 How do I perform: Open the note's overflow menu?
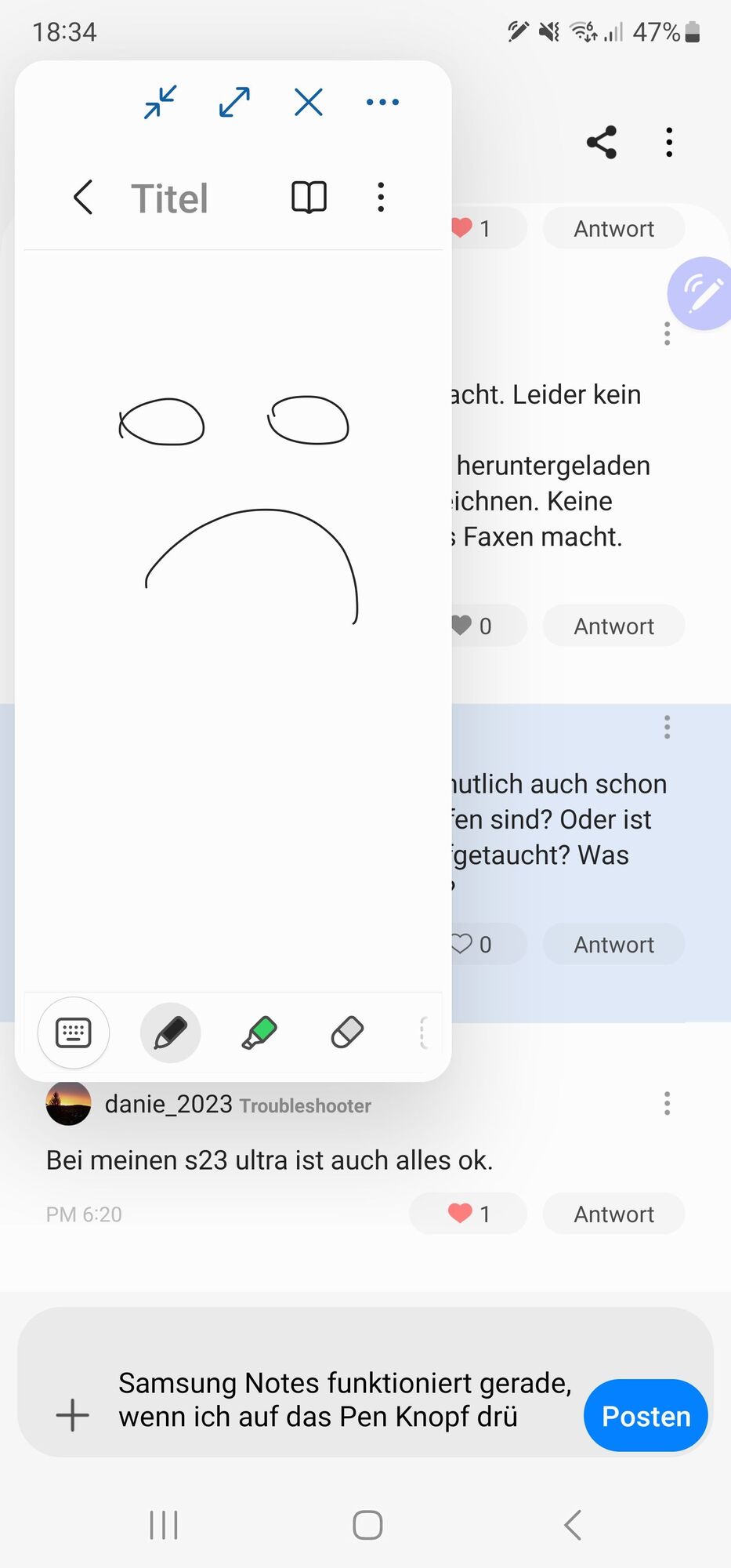click(x=381, y=197)
